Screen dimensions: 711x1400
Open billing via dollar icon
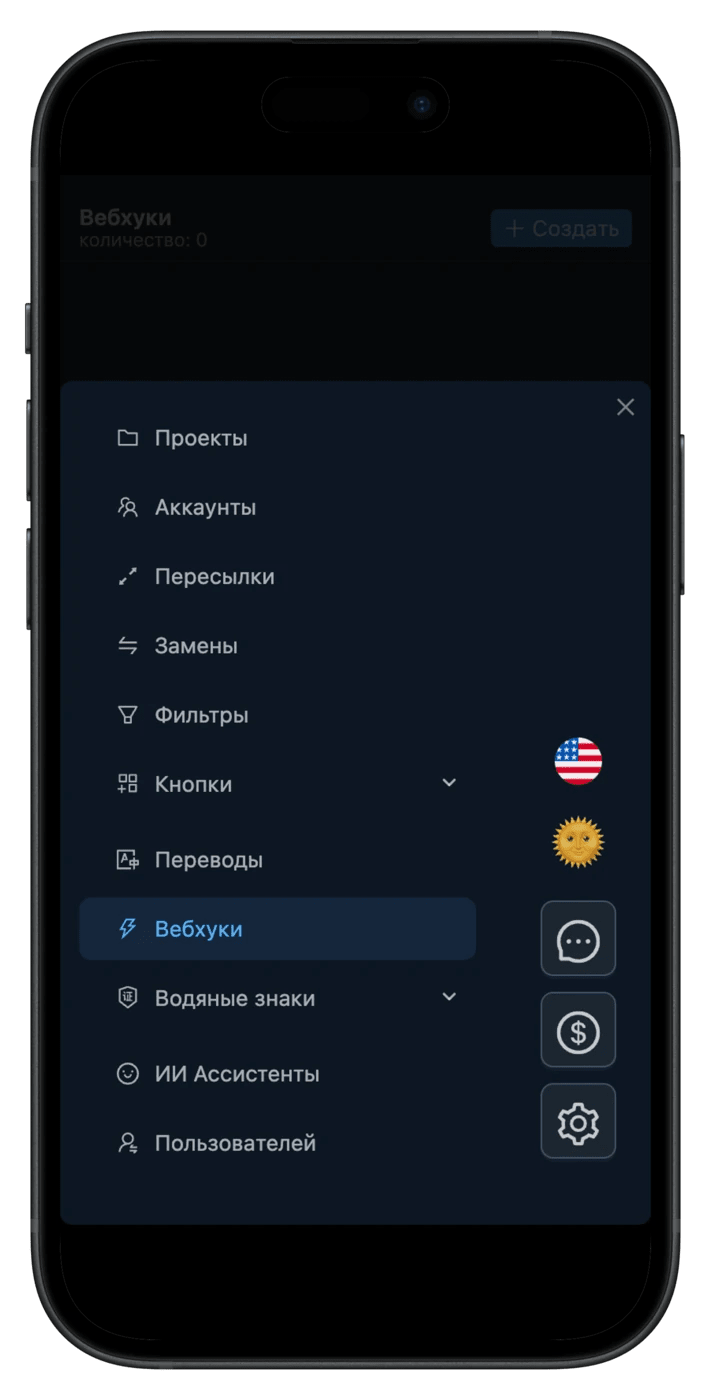pyautogui.click(x=578, y=1030)
